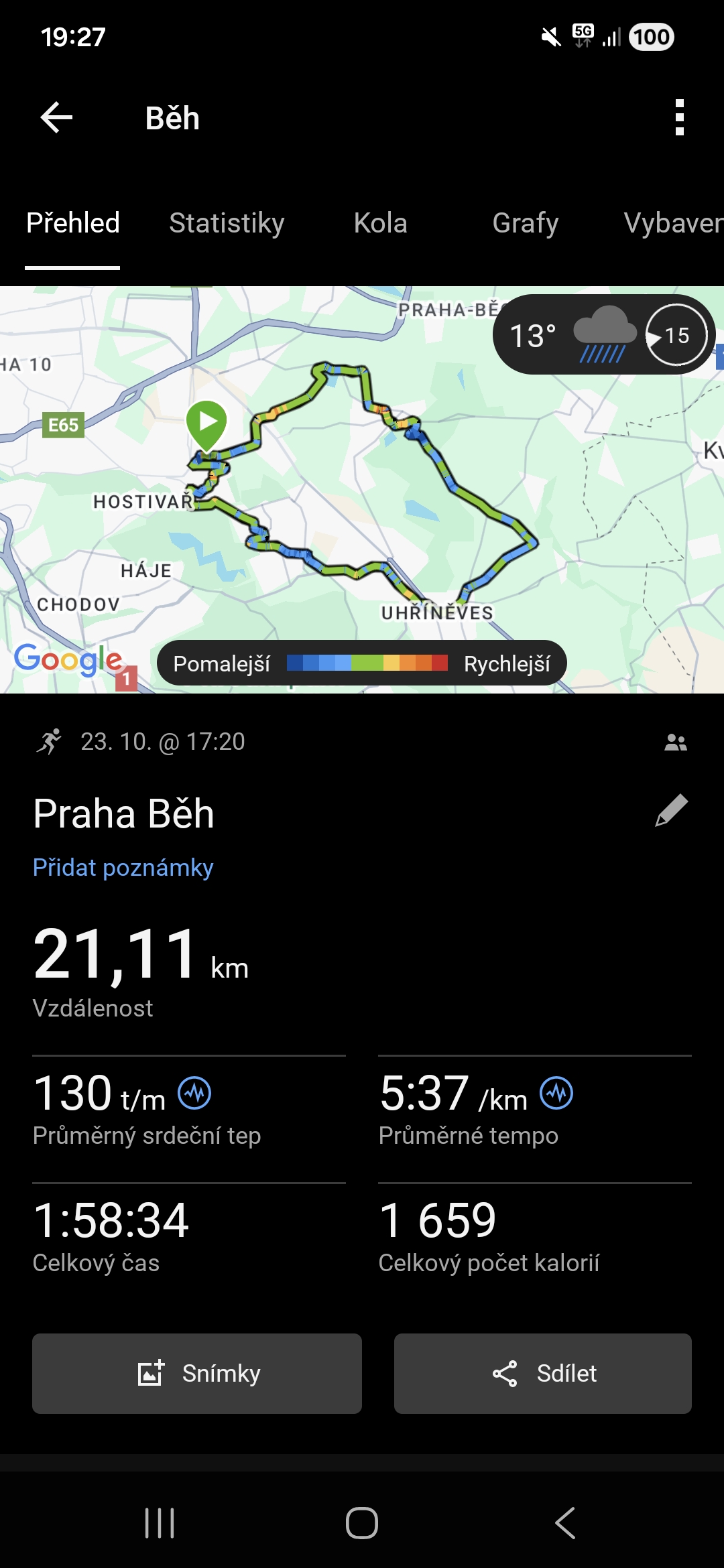Share this run with Sdílet
Screen dimensions: 724x1568
[x=543, y=1374]
